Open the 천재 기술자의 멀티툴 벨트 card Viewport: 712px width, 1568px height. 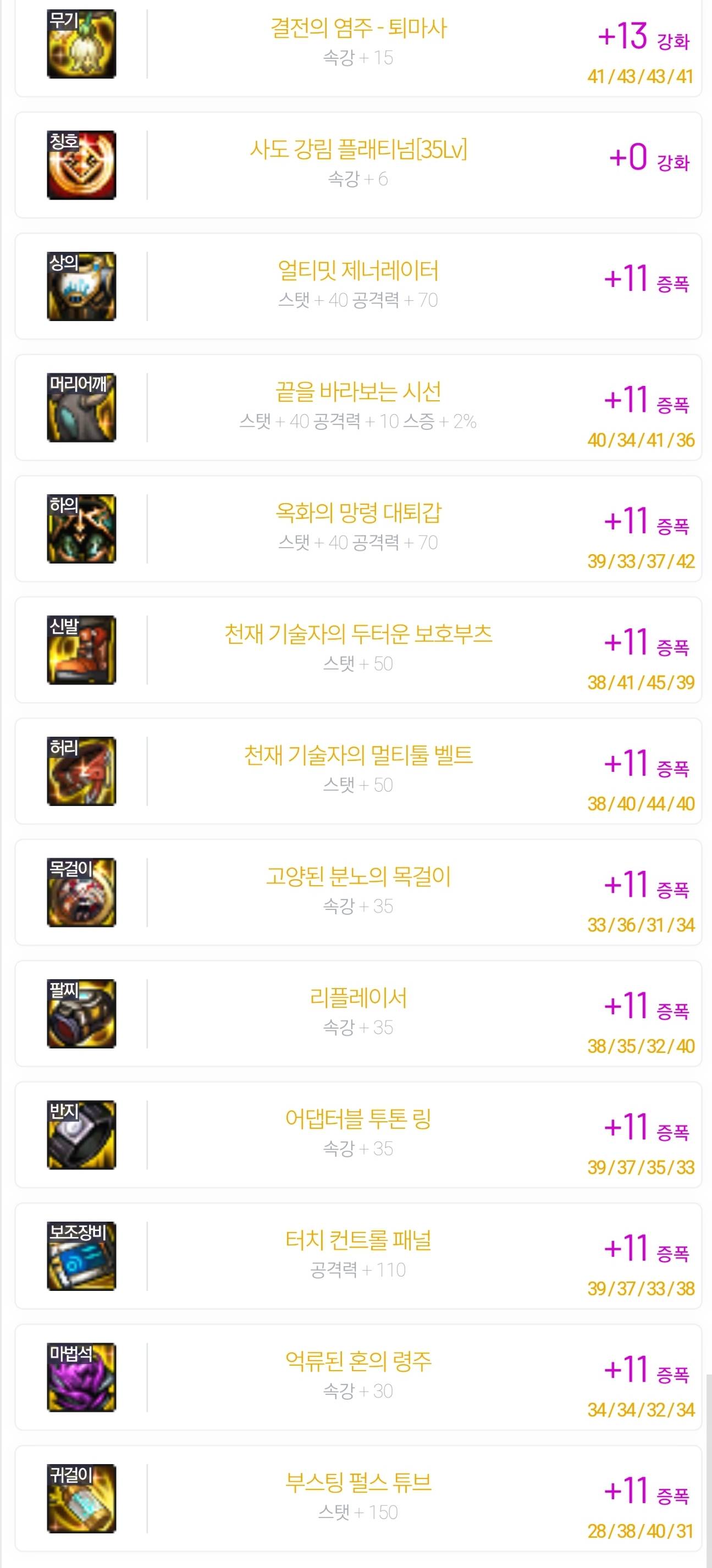358,770
